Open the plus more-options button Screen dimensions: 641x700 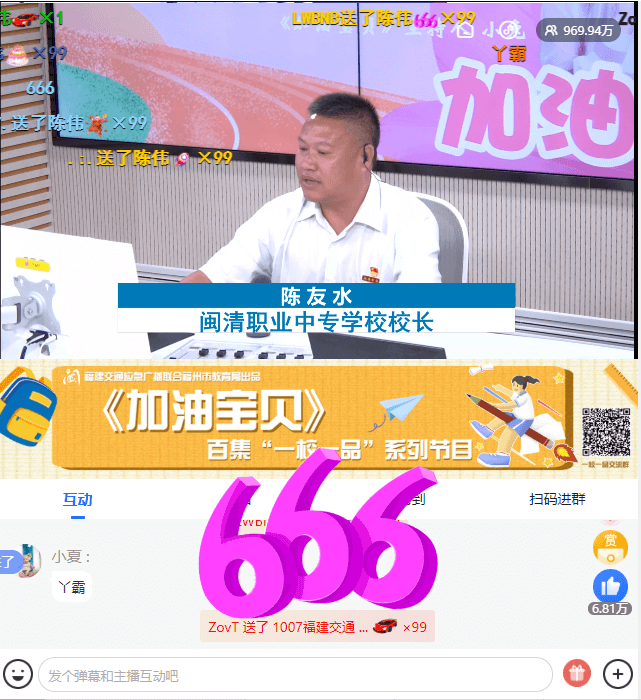click(x=615, y=674)
